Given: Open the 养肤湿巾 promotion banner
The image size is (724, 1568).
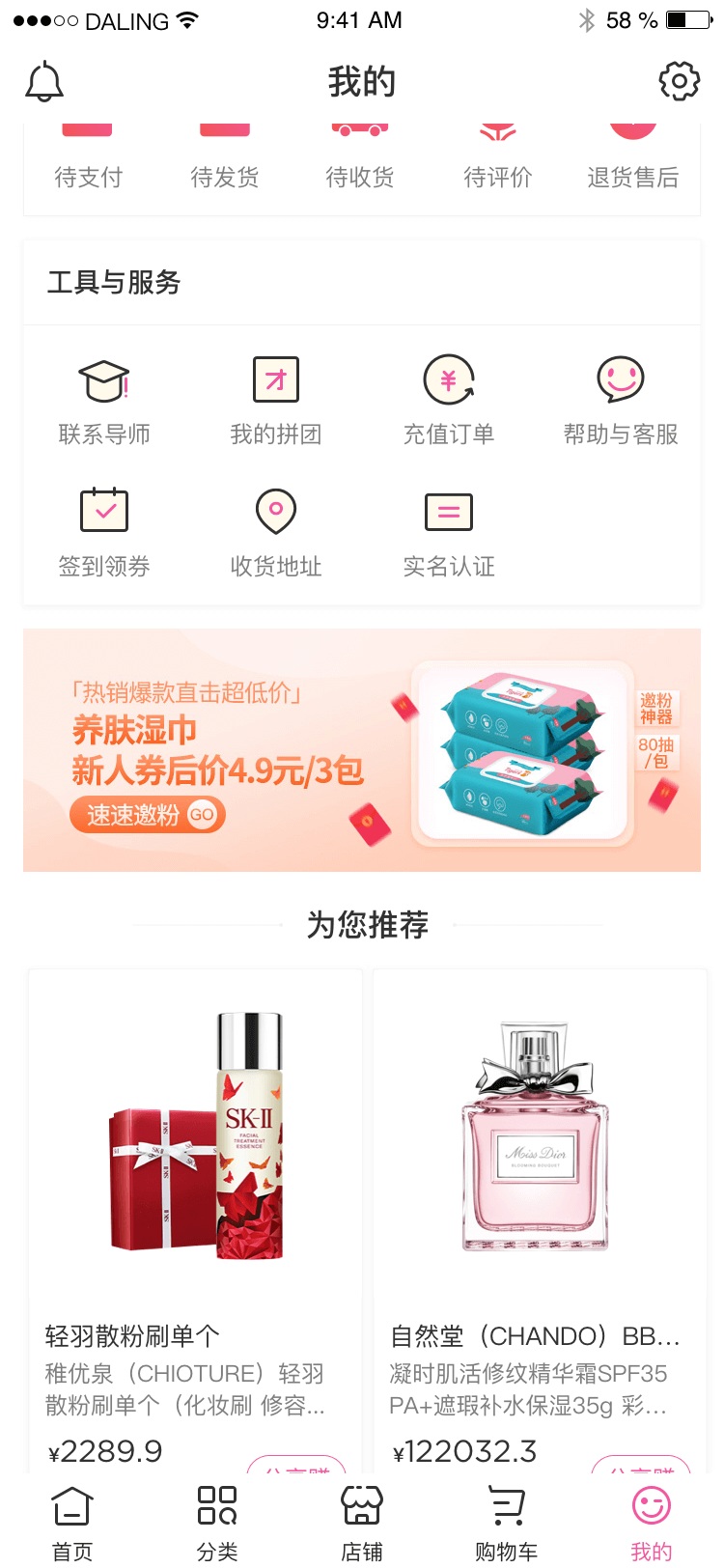Looking at the screenshot, I should (362, 750).
